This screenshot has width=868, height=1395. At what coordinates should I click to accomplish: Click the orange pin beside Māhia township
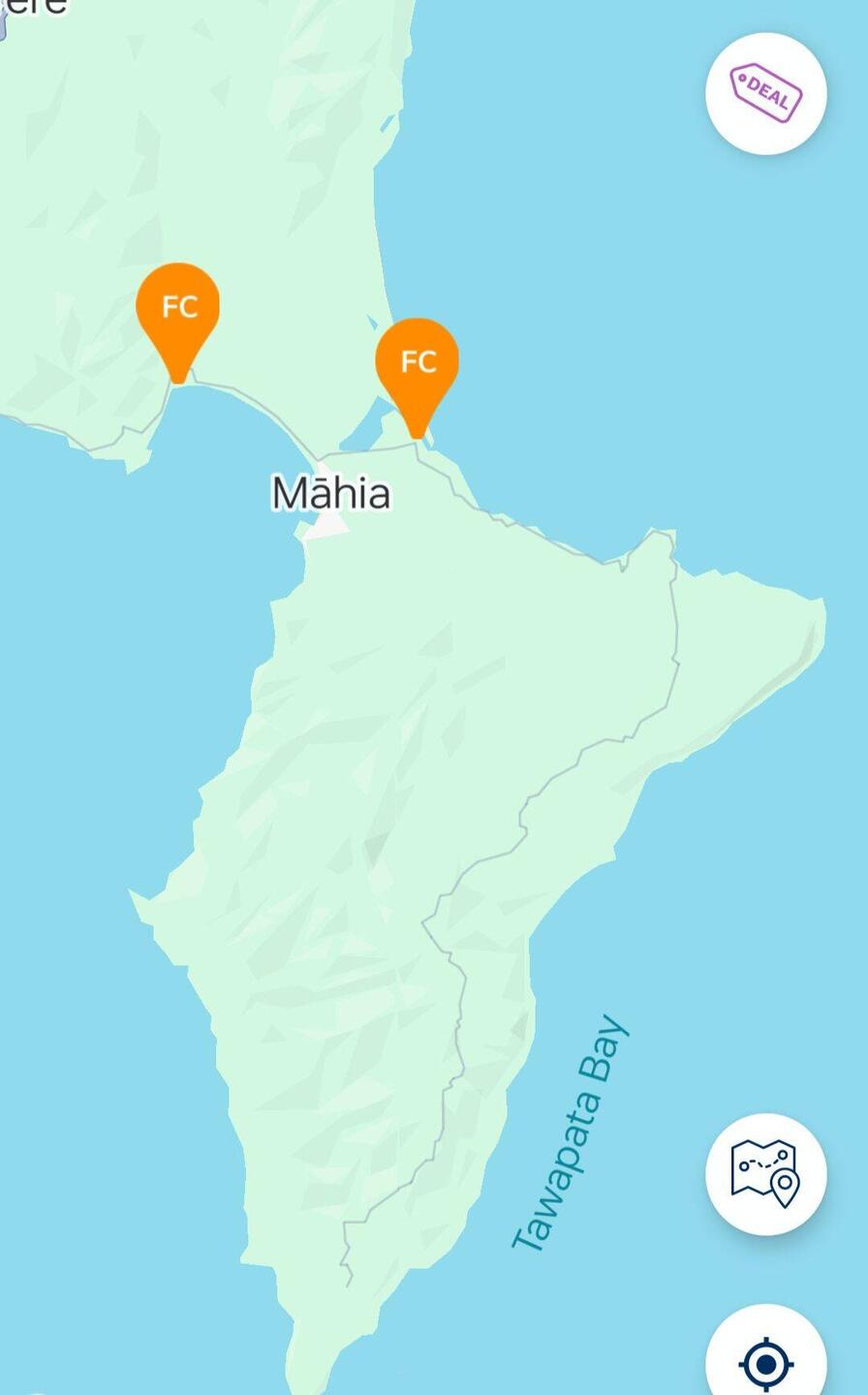(418, 363)
